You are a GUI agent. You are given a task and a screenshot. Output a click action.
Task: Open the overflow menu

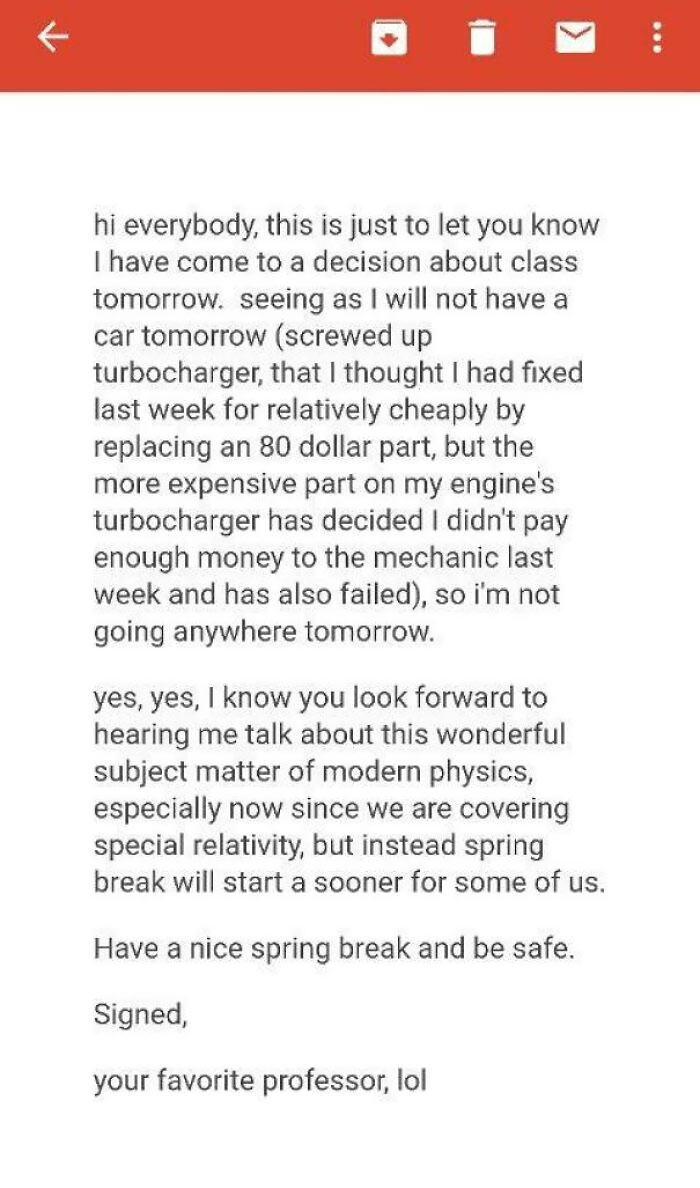point(656,38)
